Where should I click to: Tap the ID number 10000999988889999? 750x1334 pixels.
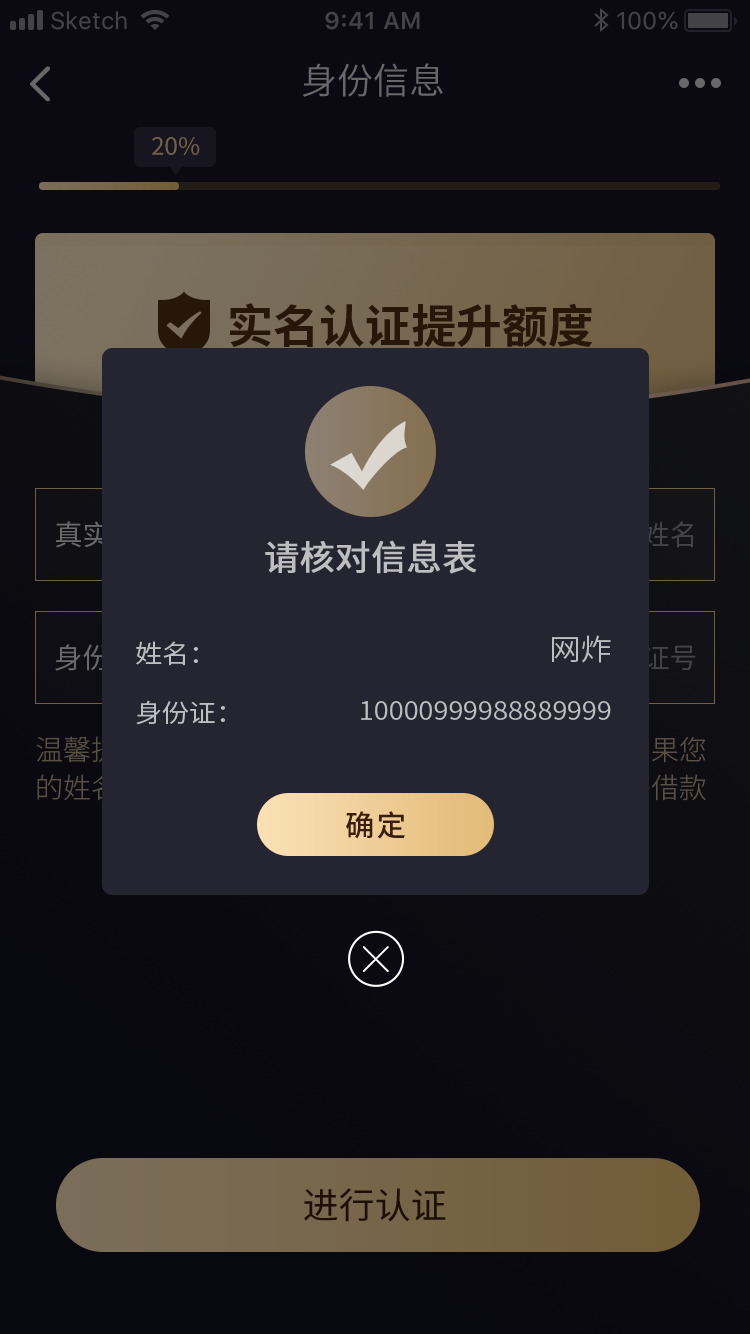point(485,711)
